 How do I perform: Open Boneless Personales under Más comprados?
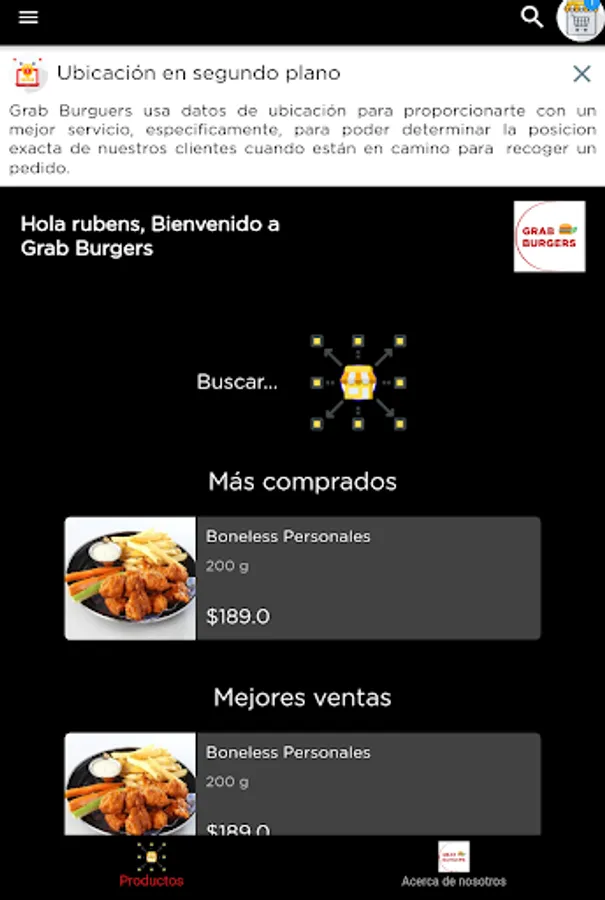click(302, 578)
